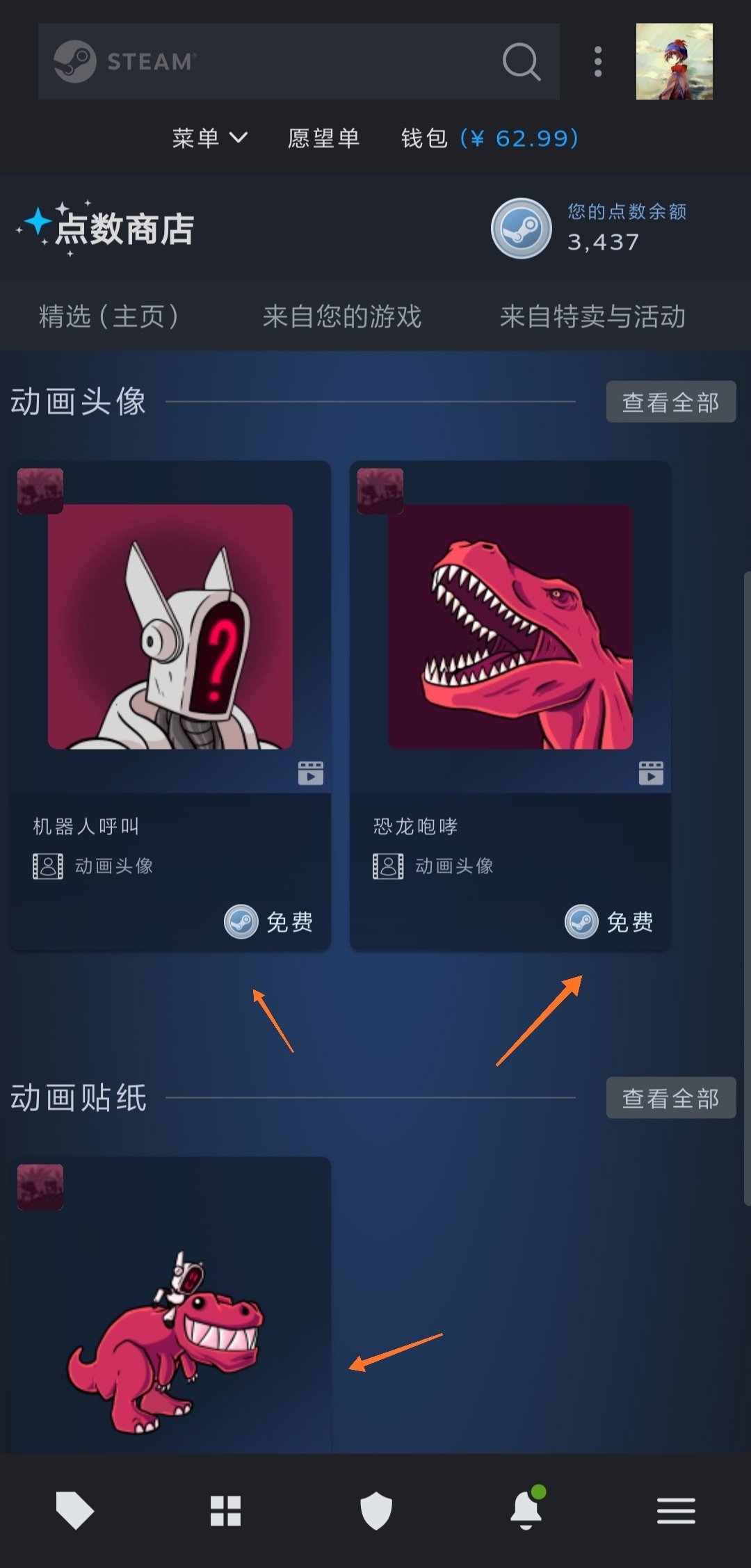Viewport: 751px width, 1568px height.
Task: View all under 动画头像
Action: 670,402
